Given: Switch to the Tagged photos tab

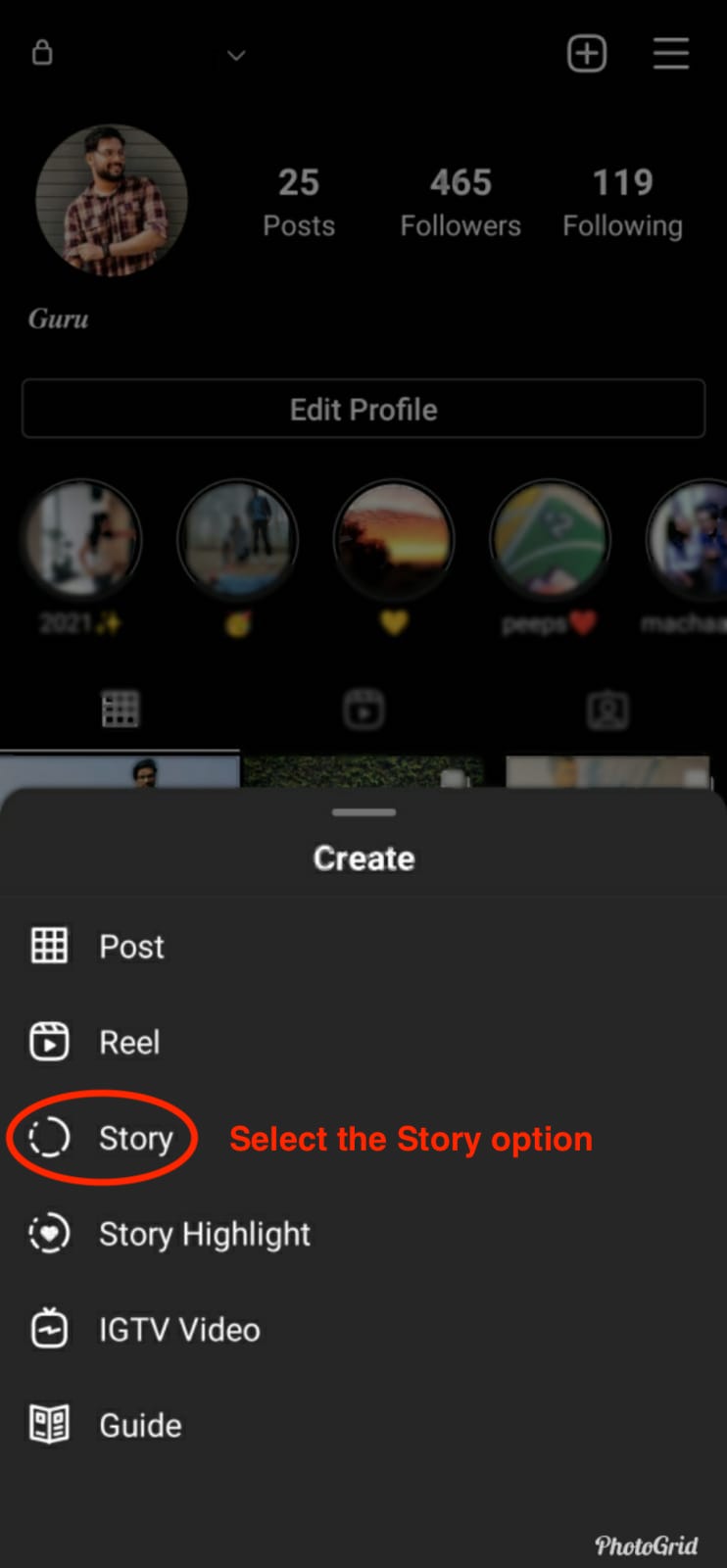Looking at the screenshot, I should click(607, 710).
